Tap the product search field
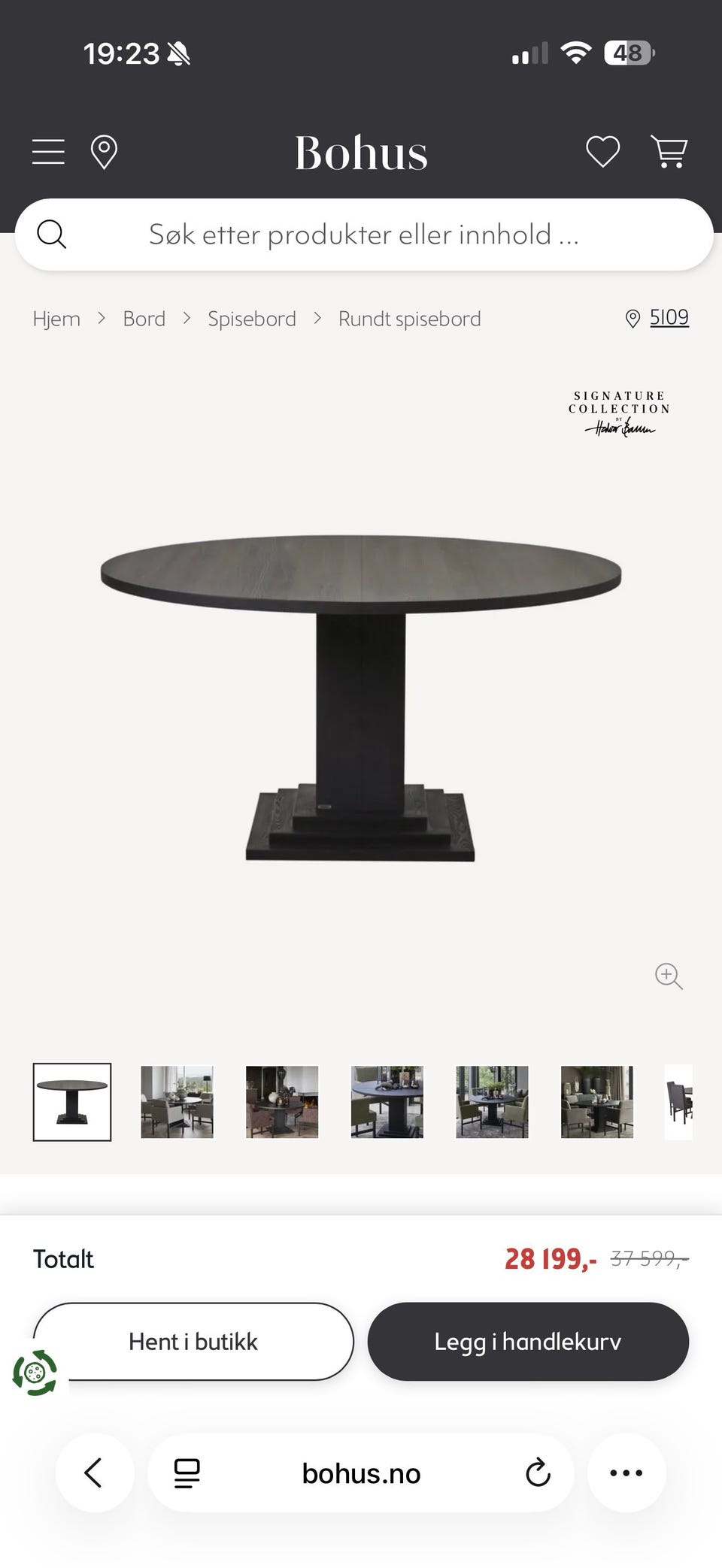Screen dimensions: 722x1568 click(x=364, y=235)
